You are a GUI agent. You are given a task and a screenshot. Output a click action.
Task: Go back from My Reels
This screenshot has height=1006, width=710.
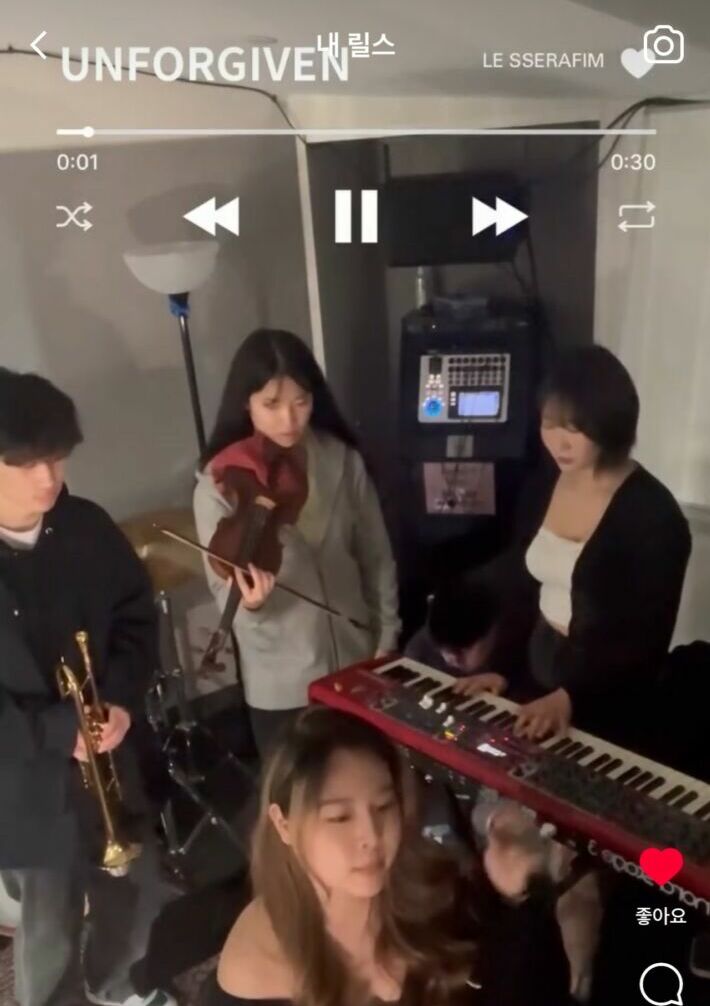click(x=39, y=44)
